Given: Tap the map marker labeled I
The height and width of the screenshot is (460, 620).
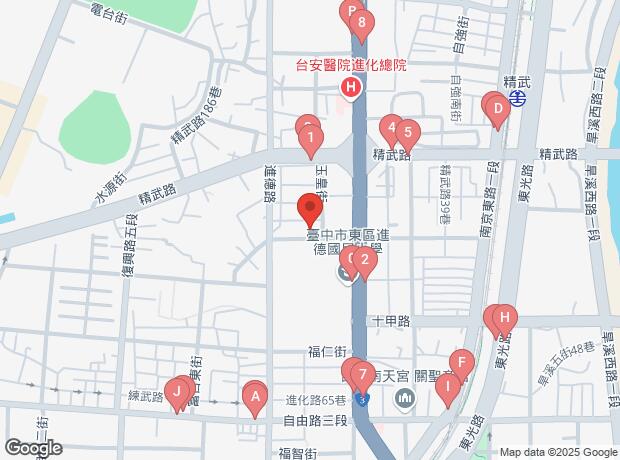Looking at the screenshot, I should [449, 386].
